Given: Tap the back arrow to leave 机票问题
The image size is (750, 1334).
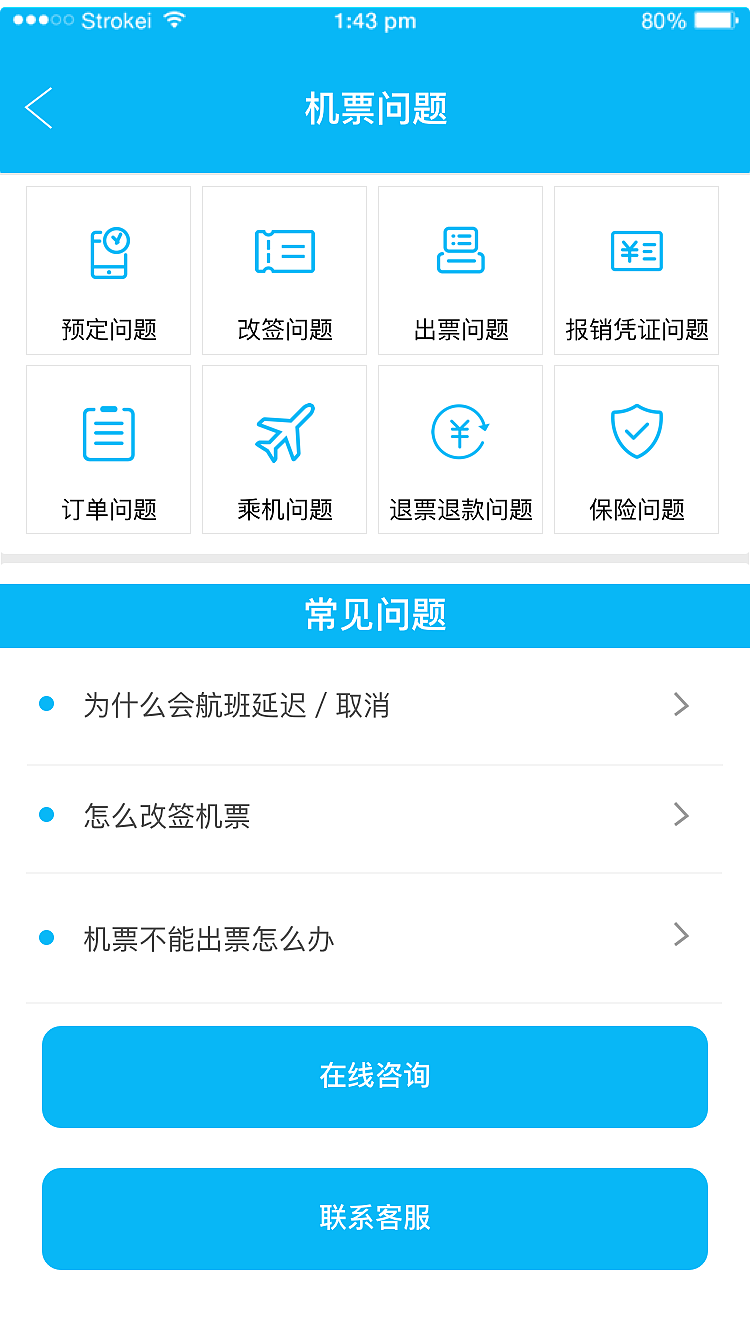Looking at the screenshot, I should (38, 108).
